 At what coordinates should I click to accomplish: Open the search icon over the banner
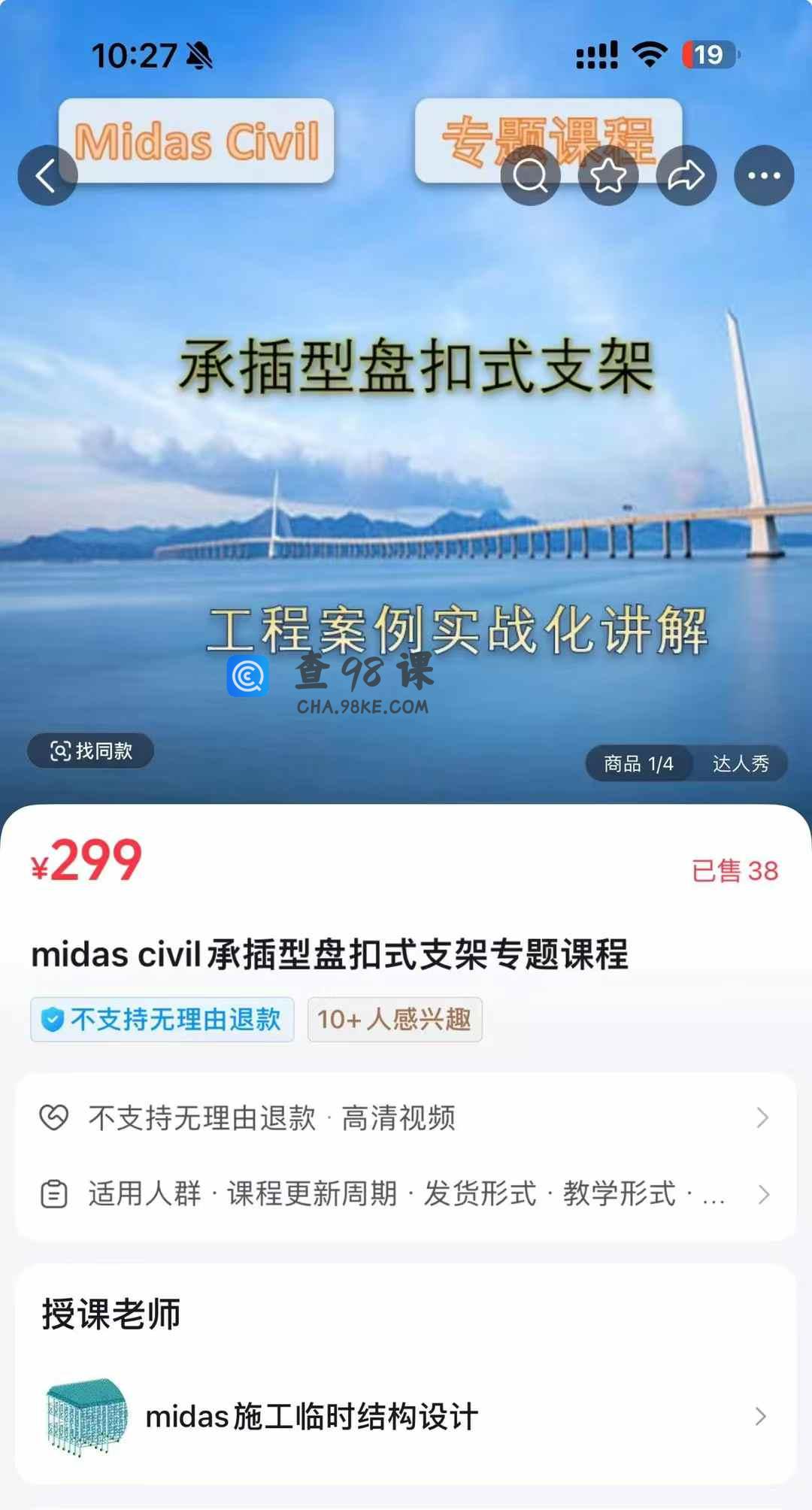coord(530,176)
